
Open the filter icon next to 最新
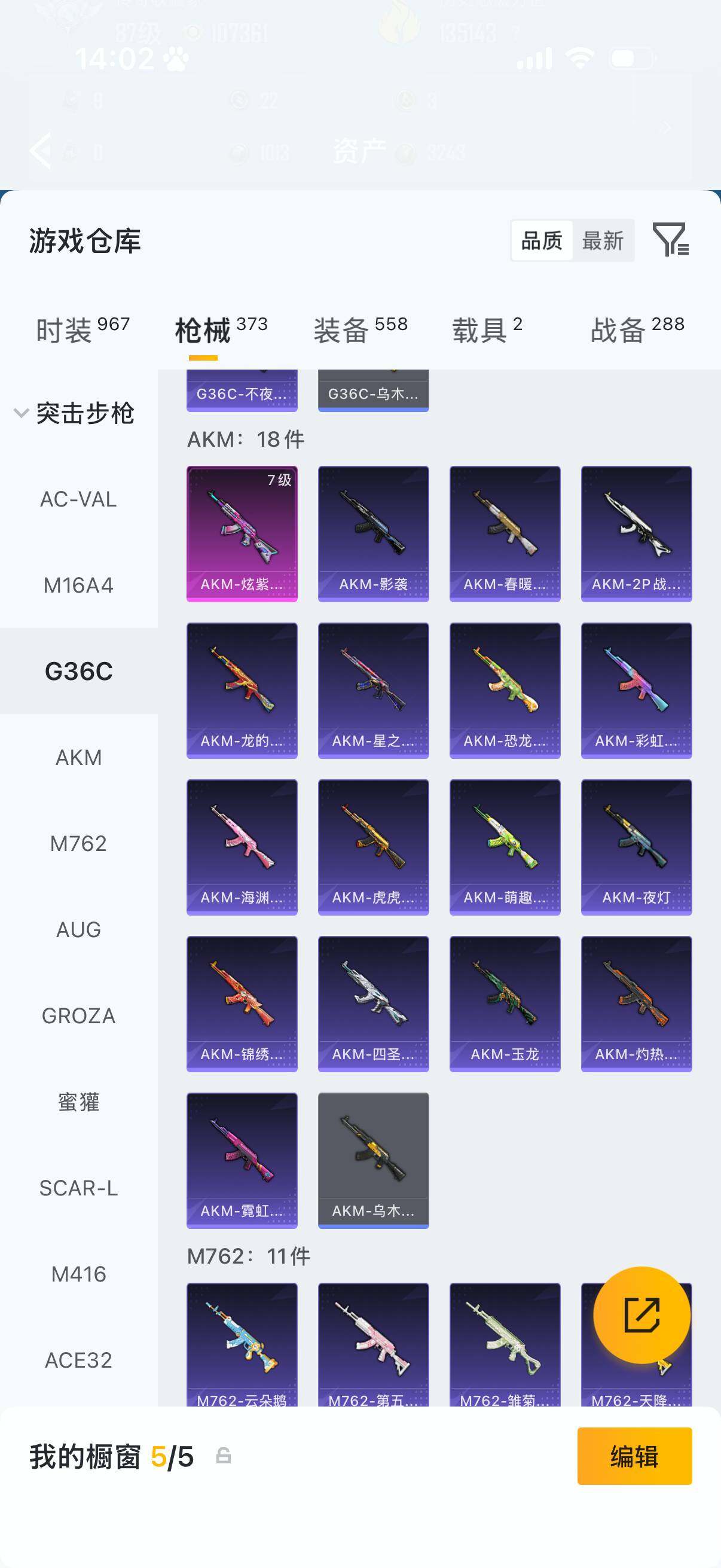pos(671,240)
